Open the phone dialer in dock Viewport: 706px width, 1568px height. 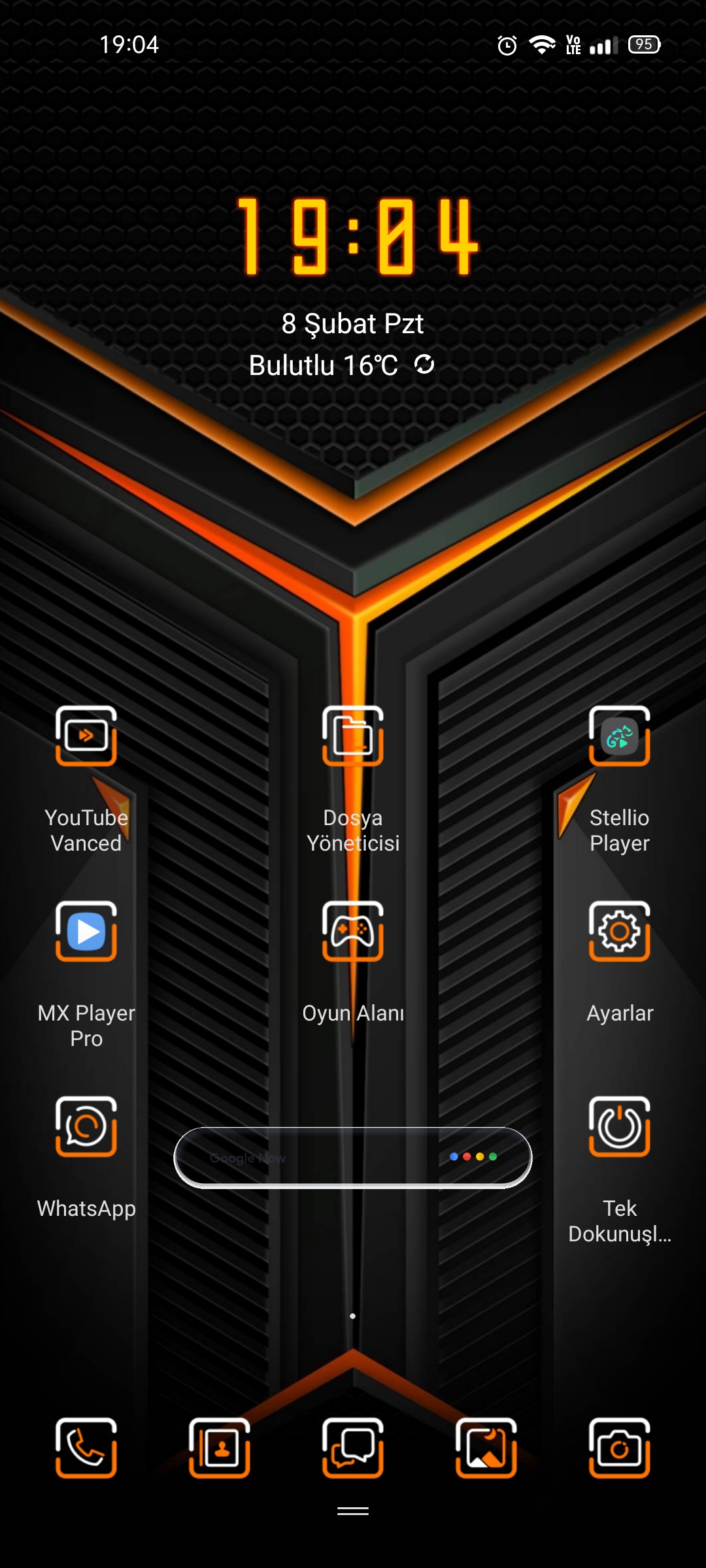pos(86,1448)
